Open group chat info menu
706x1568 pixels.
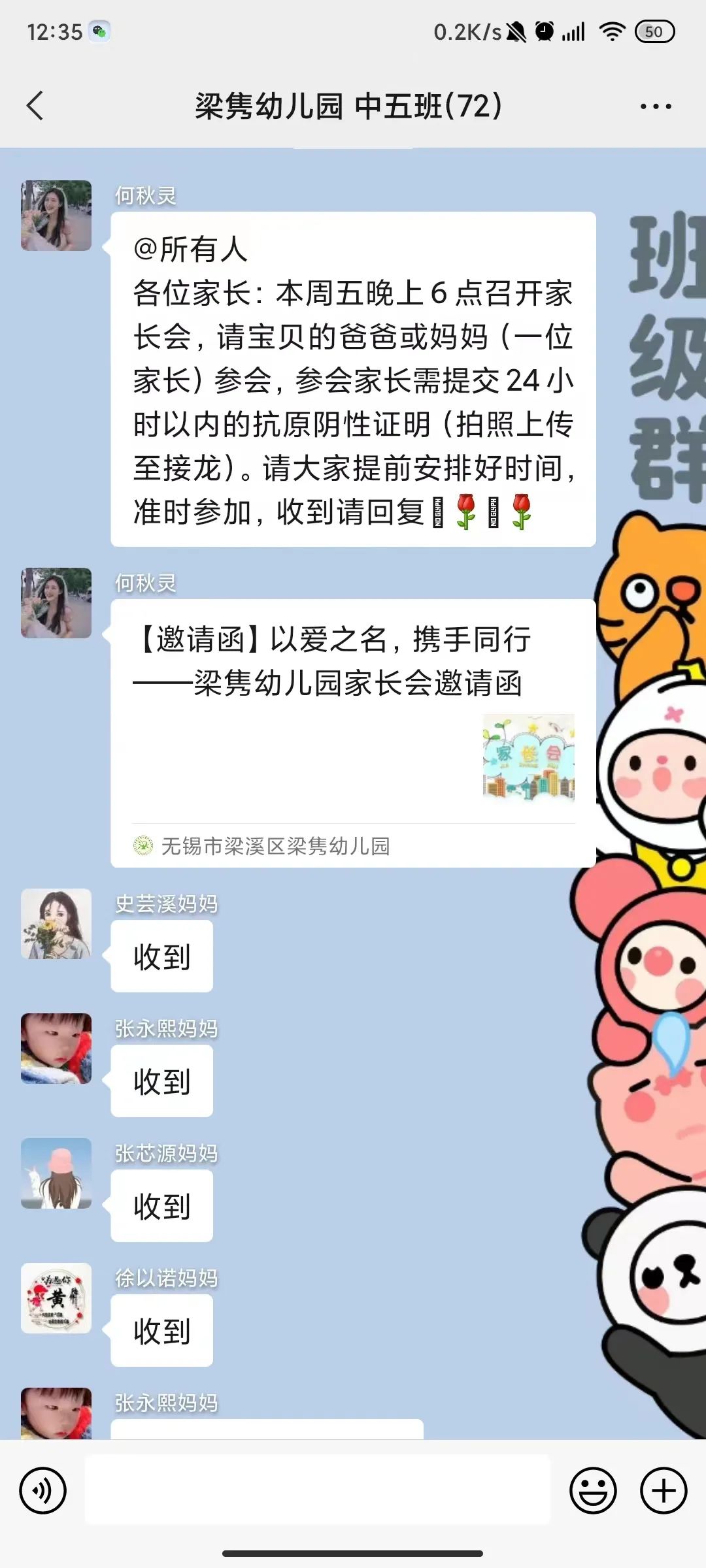655,106
